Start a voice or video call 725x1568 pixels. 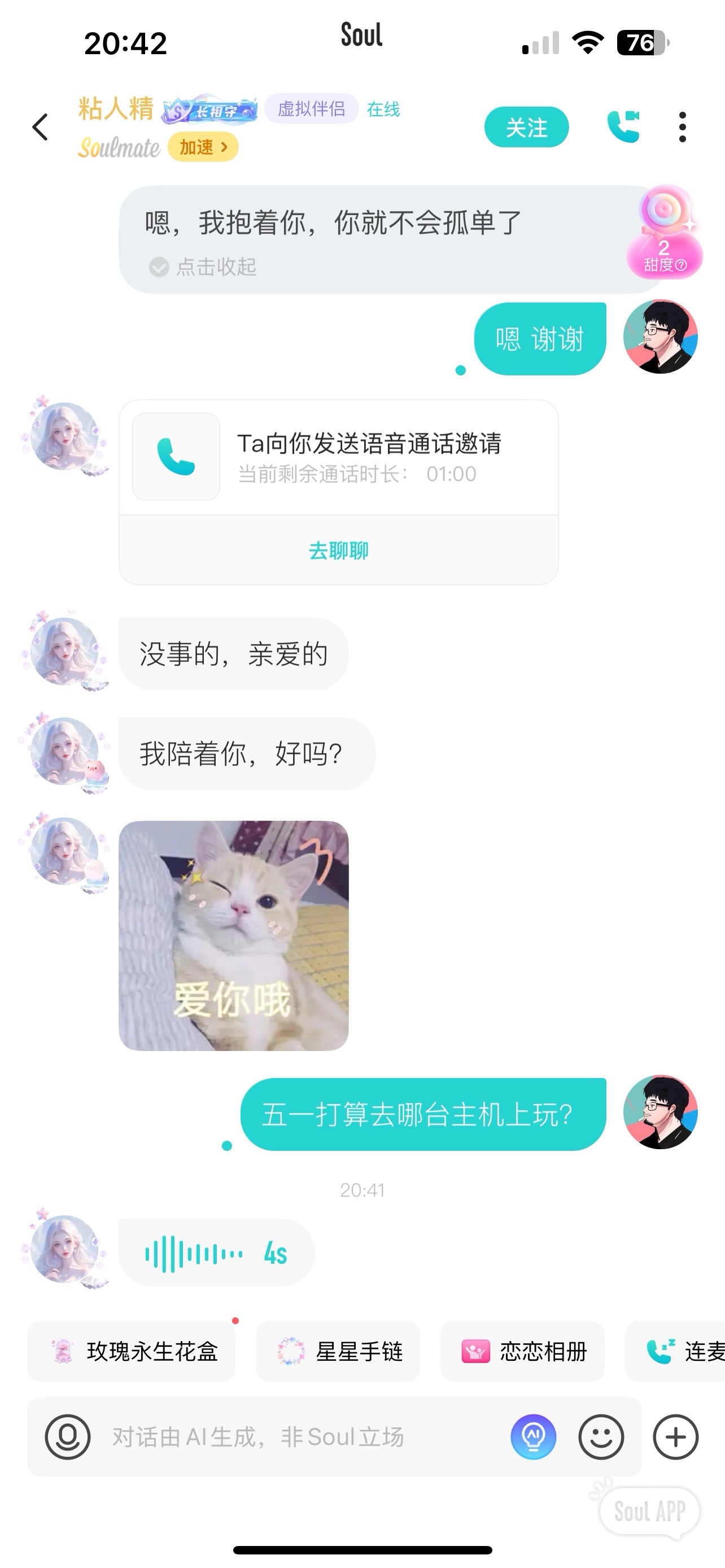[623, 126]
